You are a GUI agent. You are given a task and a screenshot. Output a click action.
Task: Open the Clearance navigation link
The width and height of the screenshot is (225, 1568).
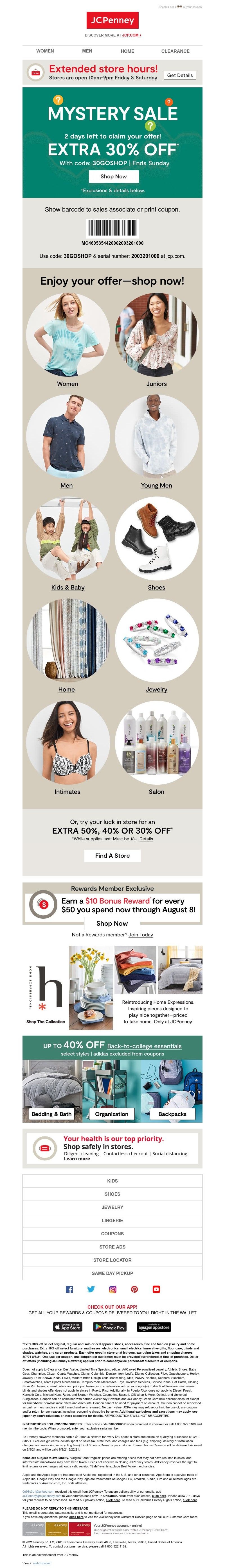pos(175,51)
